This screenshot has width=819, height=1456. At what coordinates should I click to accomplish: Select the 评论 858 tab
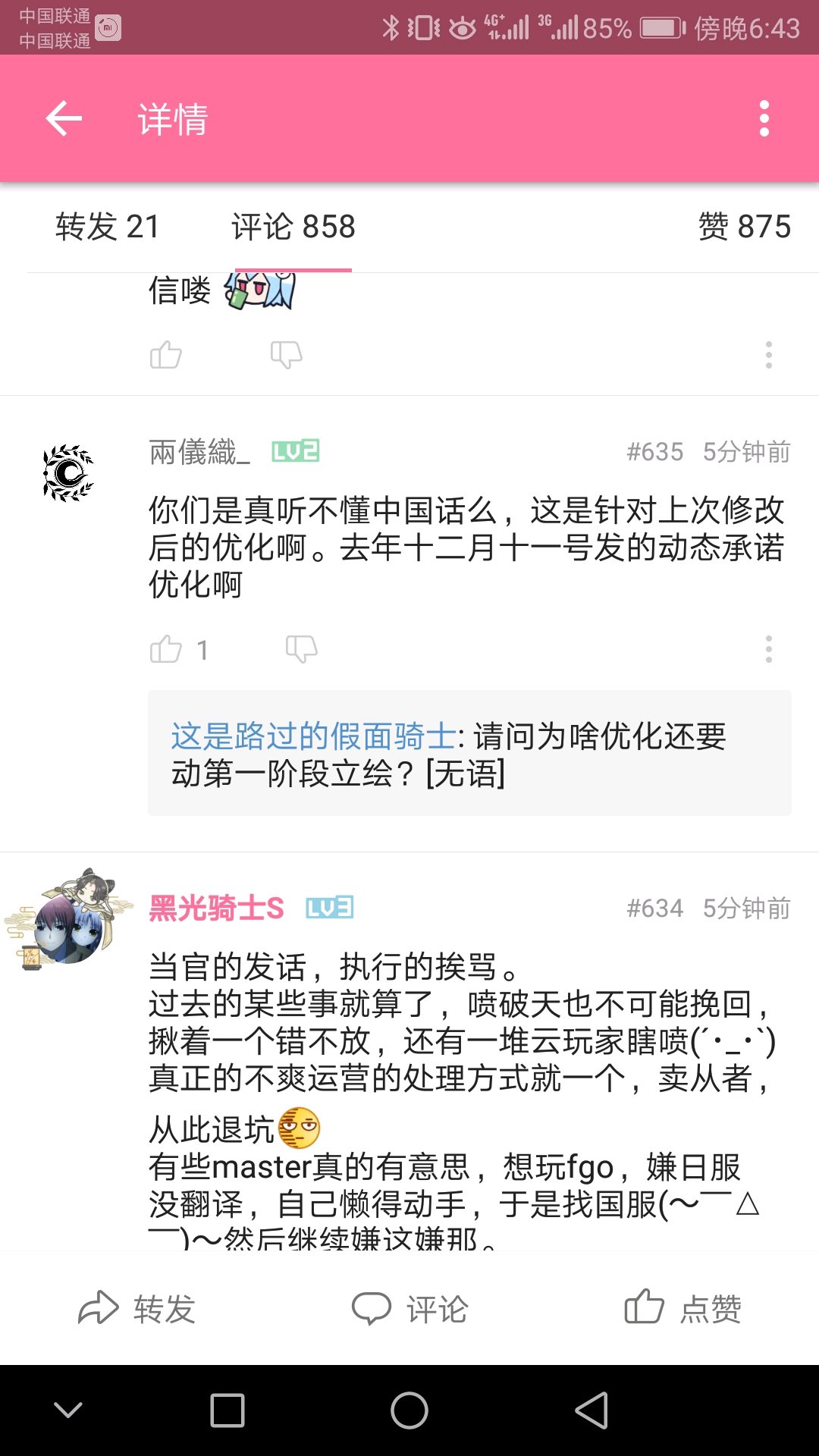click(293, 227)
